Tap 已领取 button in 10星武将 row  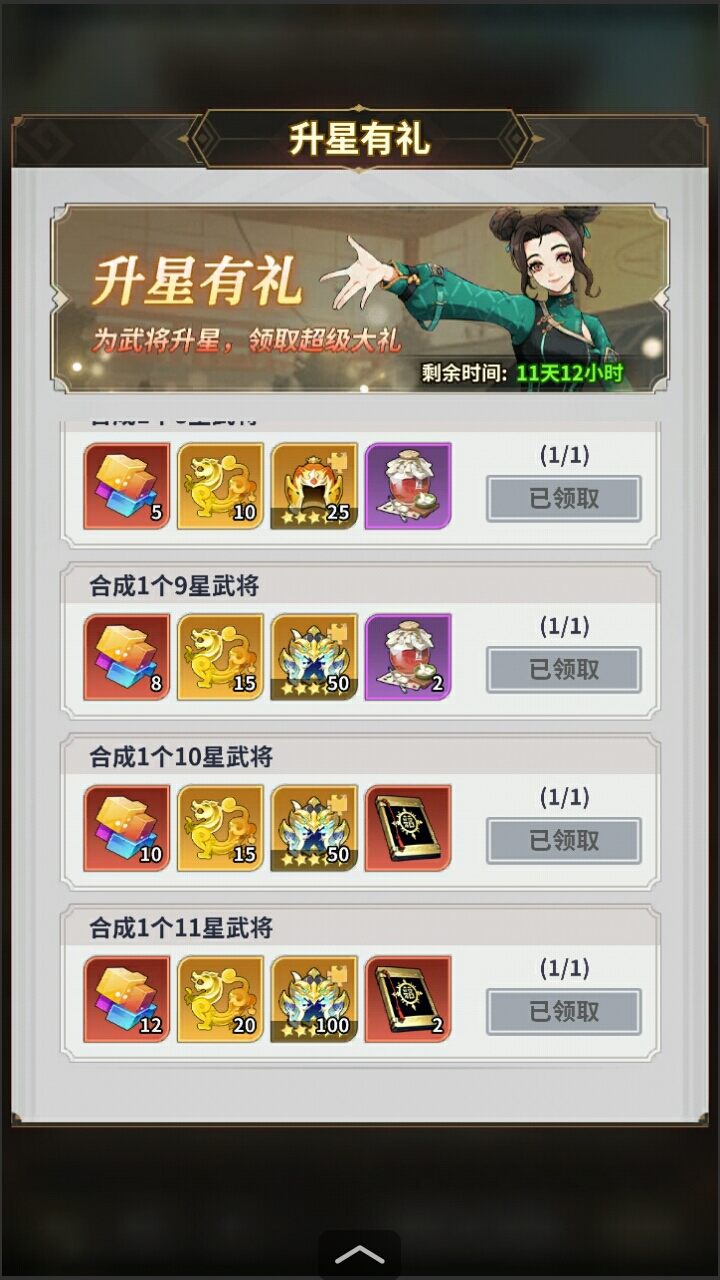(x=563, y=841)
